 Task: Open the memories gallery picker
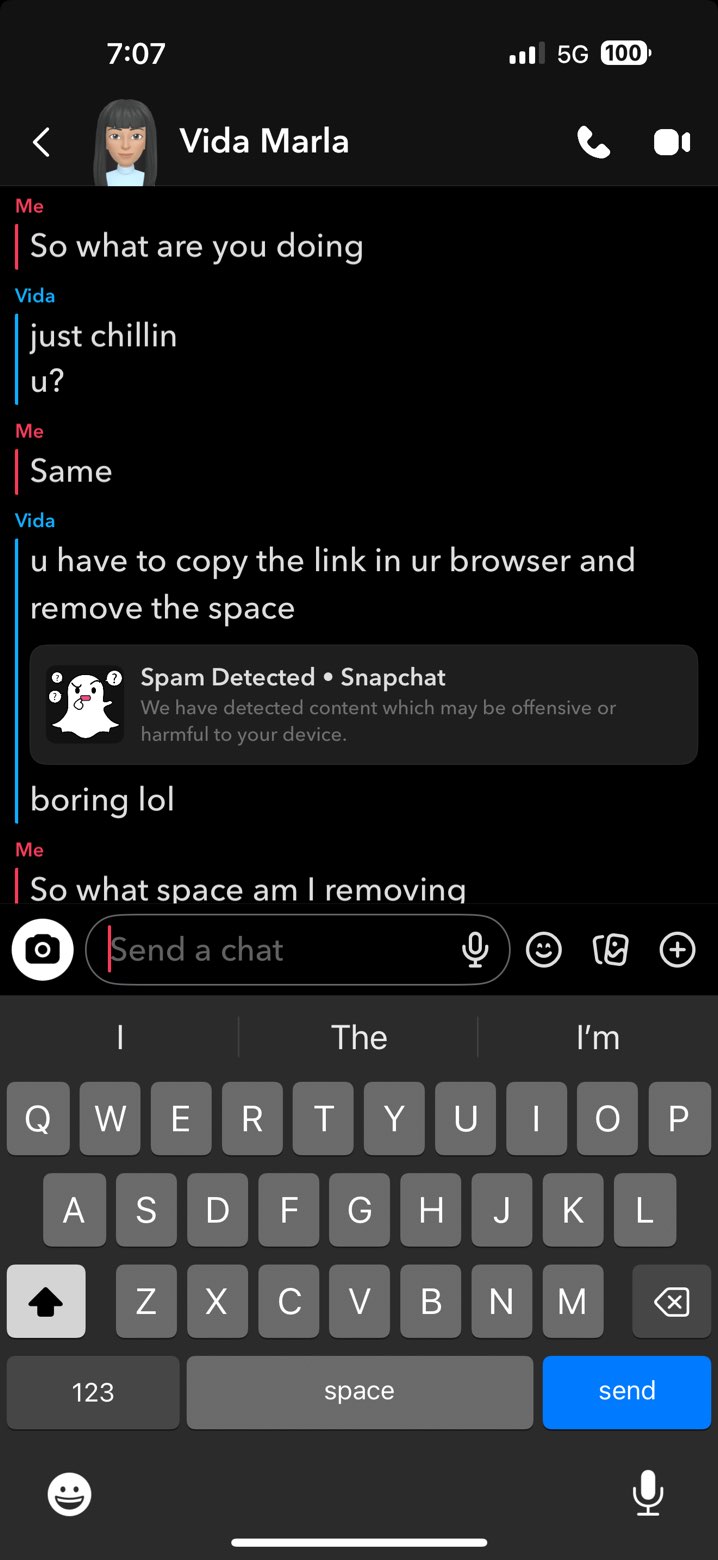pos(611,949)
